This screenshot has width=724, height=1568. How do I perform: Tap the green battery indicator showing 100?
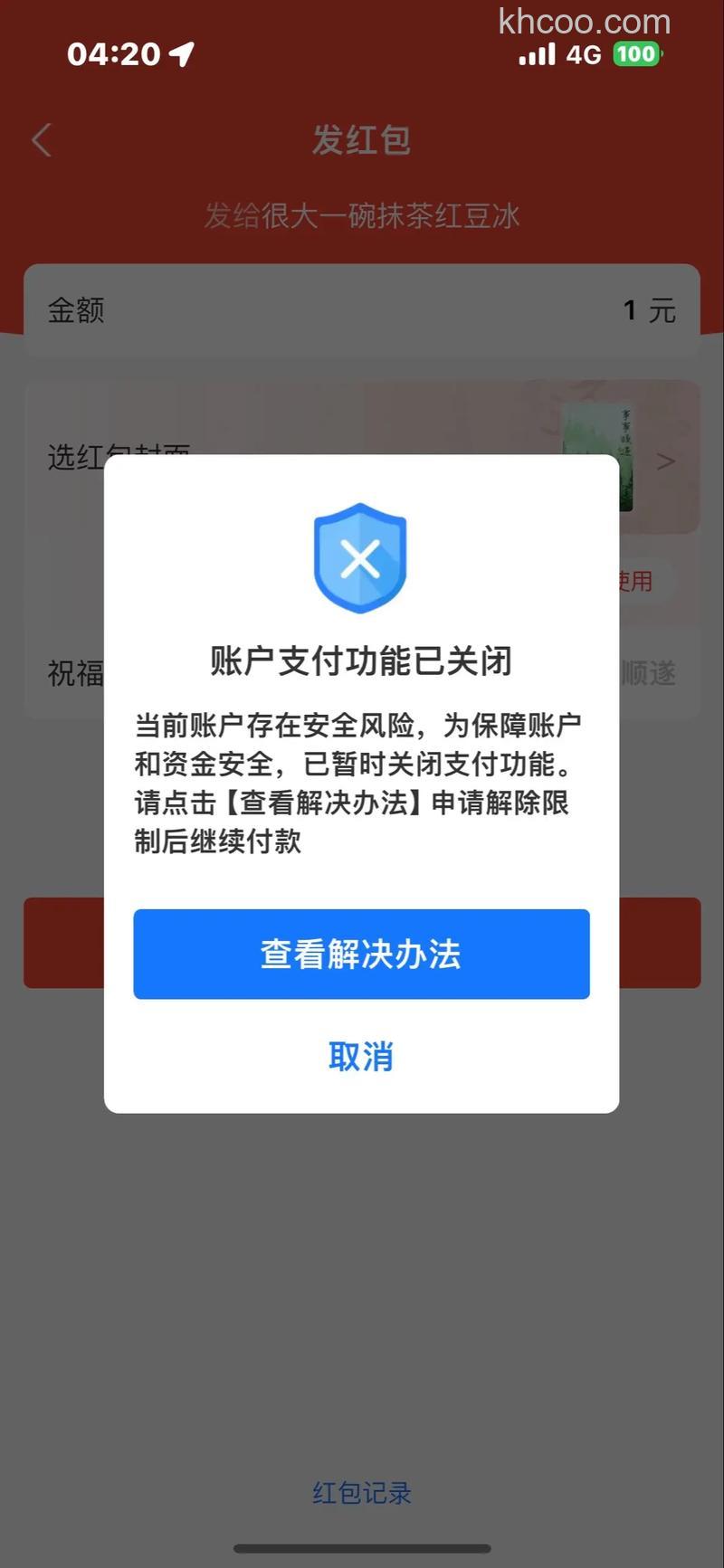click(638, 54)
